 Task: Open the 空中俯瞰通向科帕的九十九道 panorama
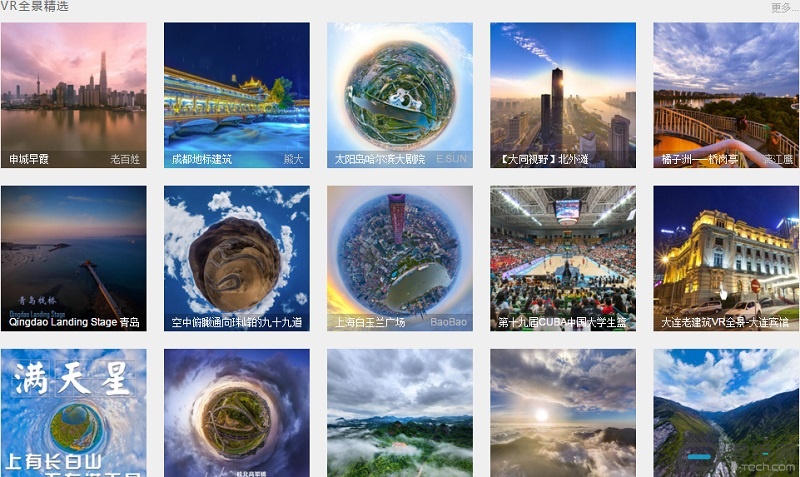(236, 258)
